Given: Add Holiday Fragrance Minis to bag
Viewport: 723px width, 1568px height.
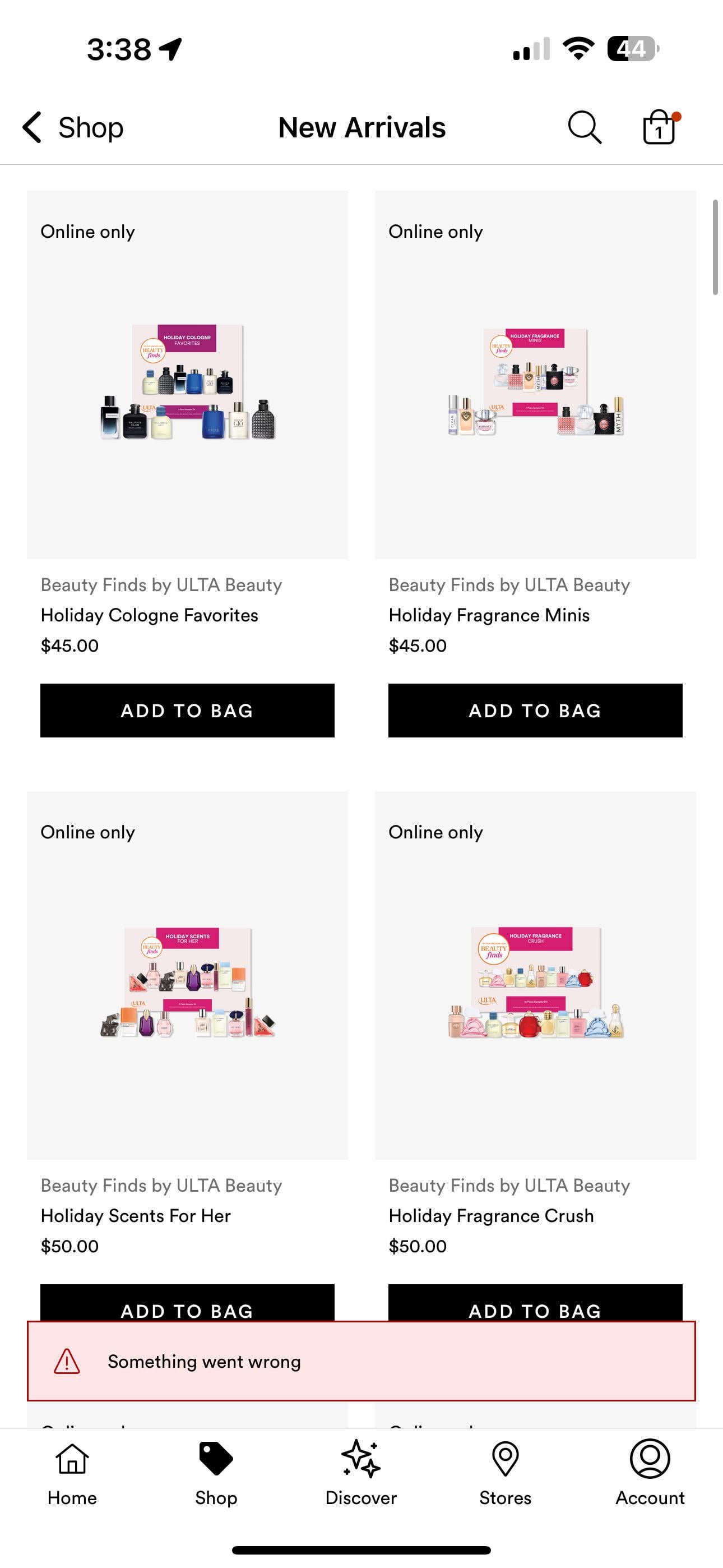Looking at the screenshot, I should tap(535, 711).
